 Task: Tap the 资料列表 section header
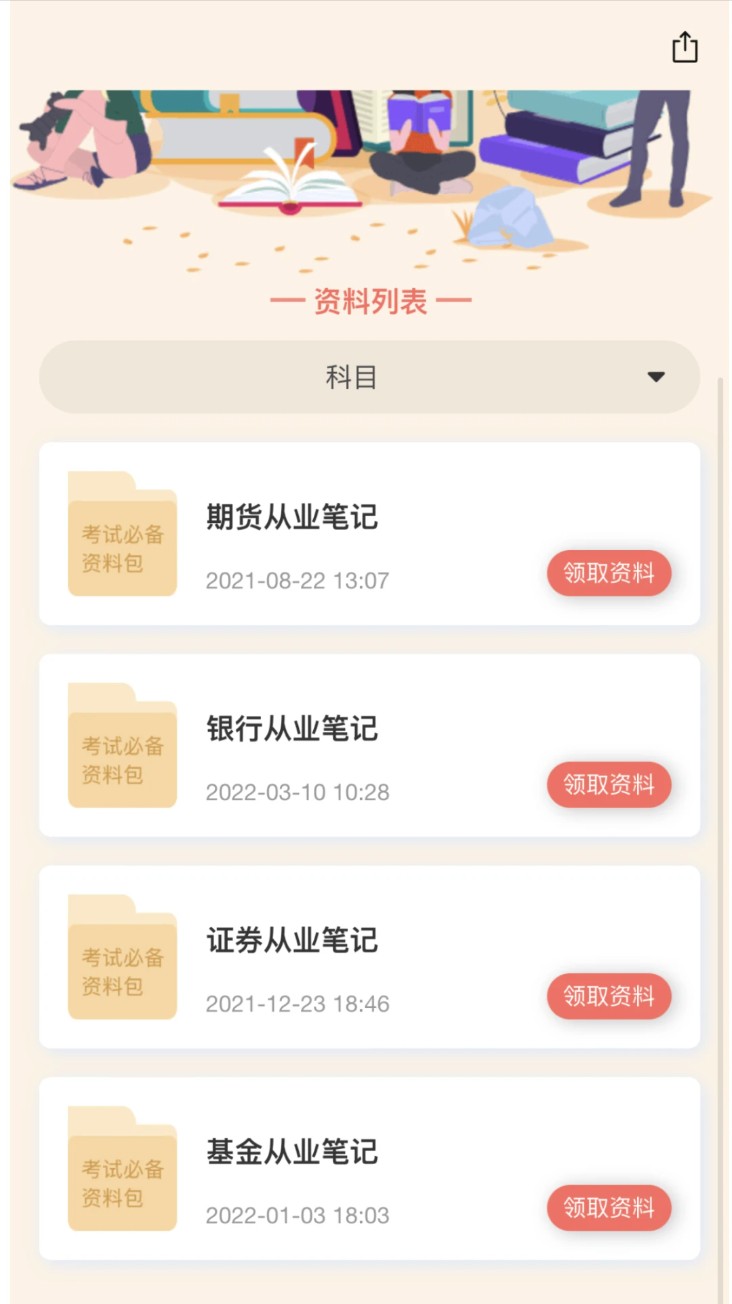(x=369, y=301)
